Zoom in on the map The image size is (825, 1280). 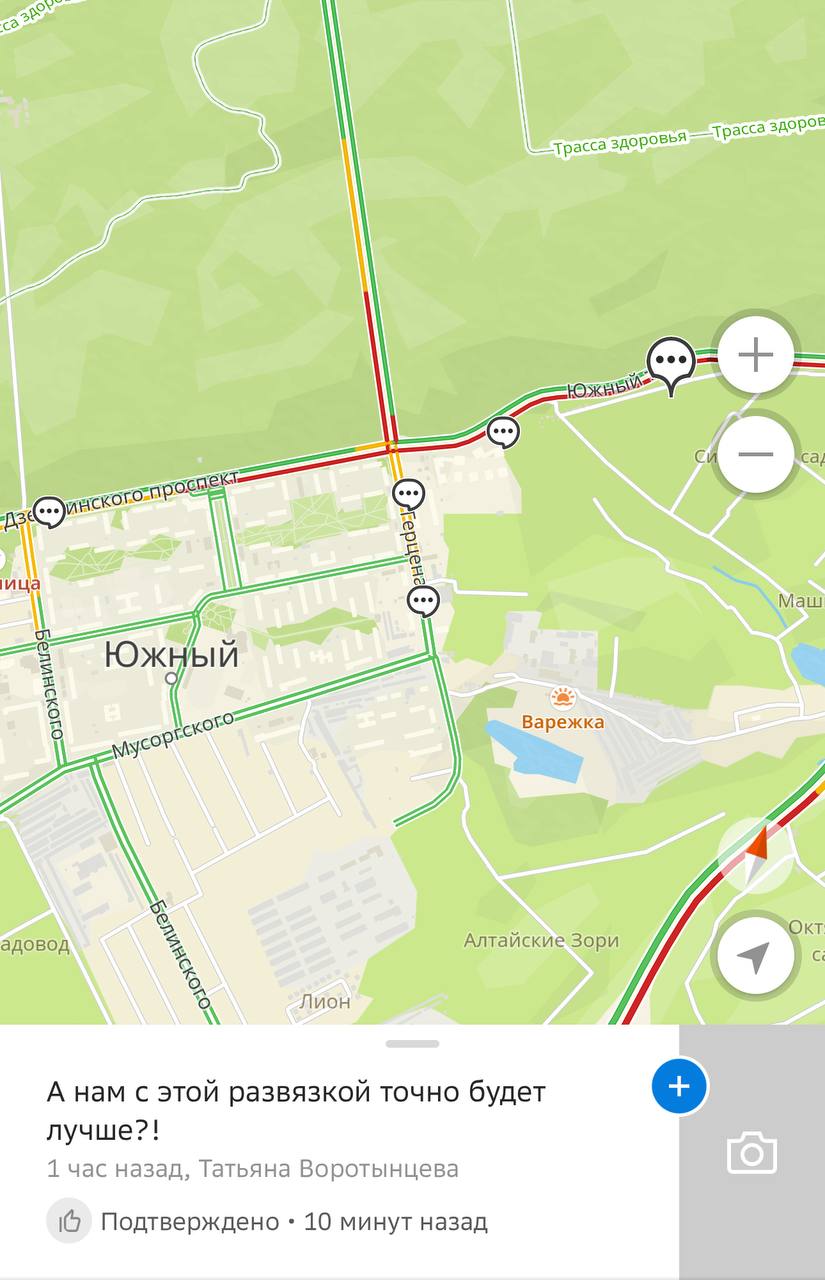(756, 355)
